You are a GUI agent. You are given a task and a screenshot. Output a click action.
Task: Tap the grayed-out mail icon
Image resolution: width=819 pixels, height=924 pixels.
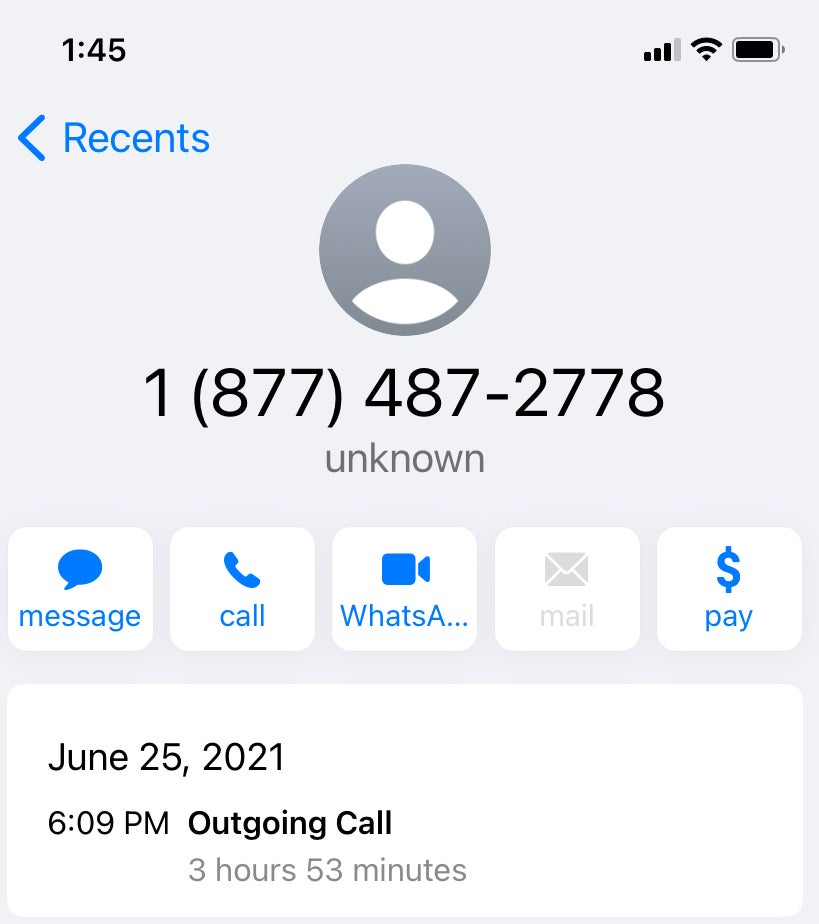click(567, 588)
